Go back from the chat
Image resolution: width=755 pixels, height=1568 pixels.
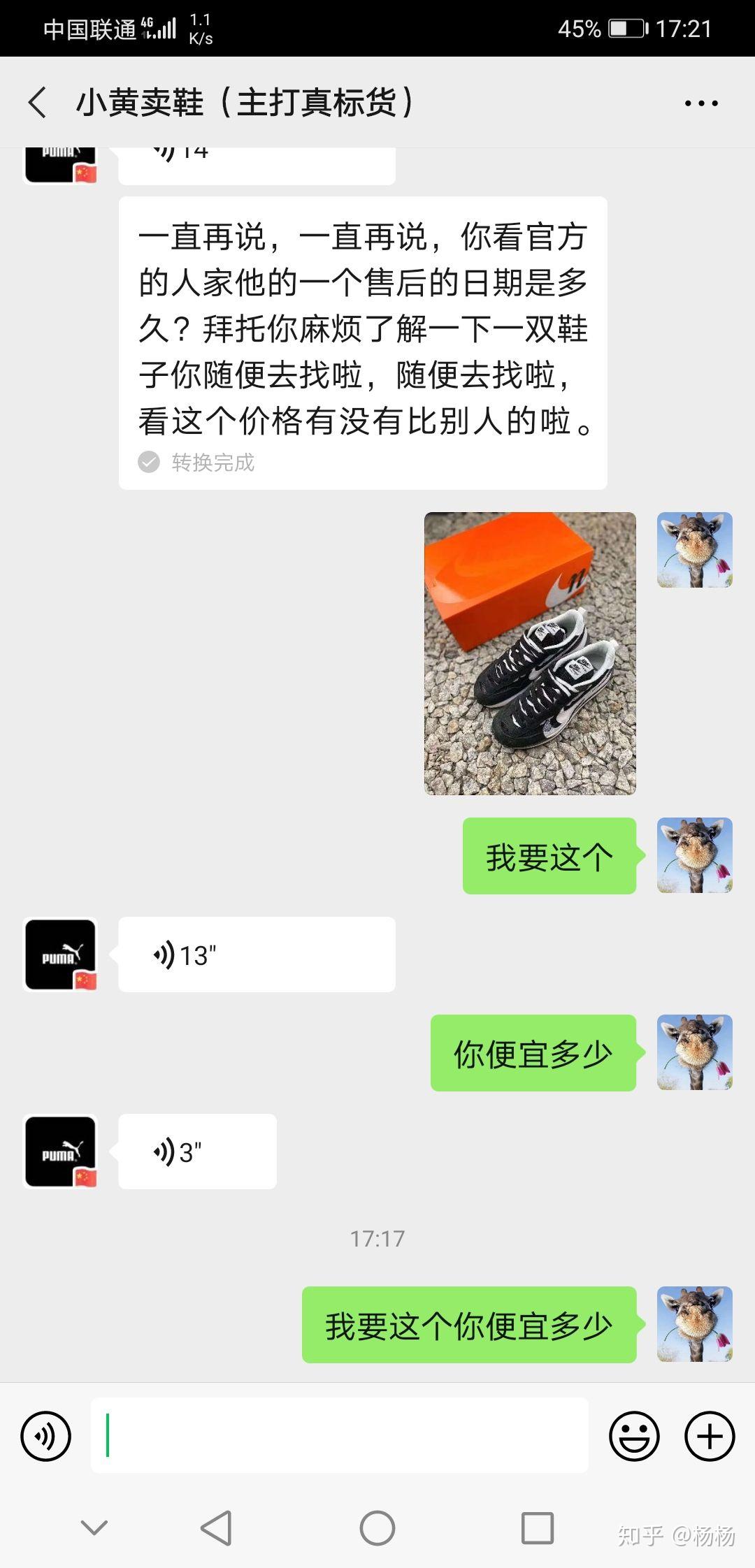point(38,103)
